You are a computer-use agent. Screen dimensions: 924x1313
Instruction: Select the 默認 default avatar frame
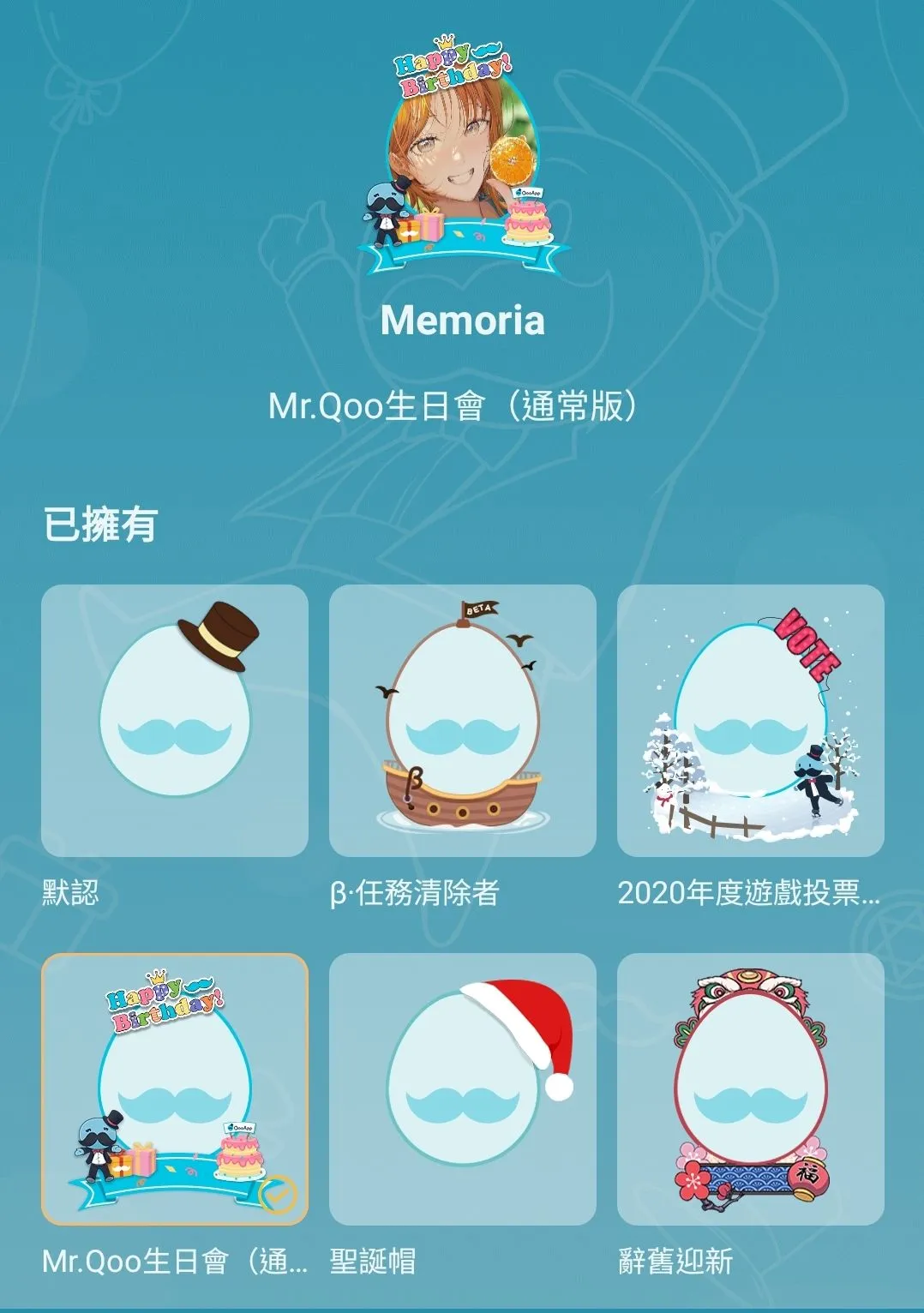(175, 721)
